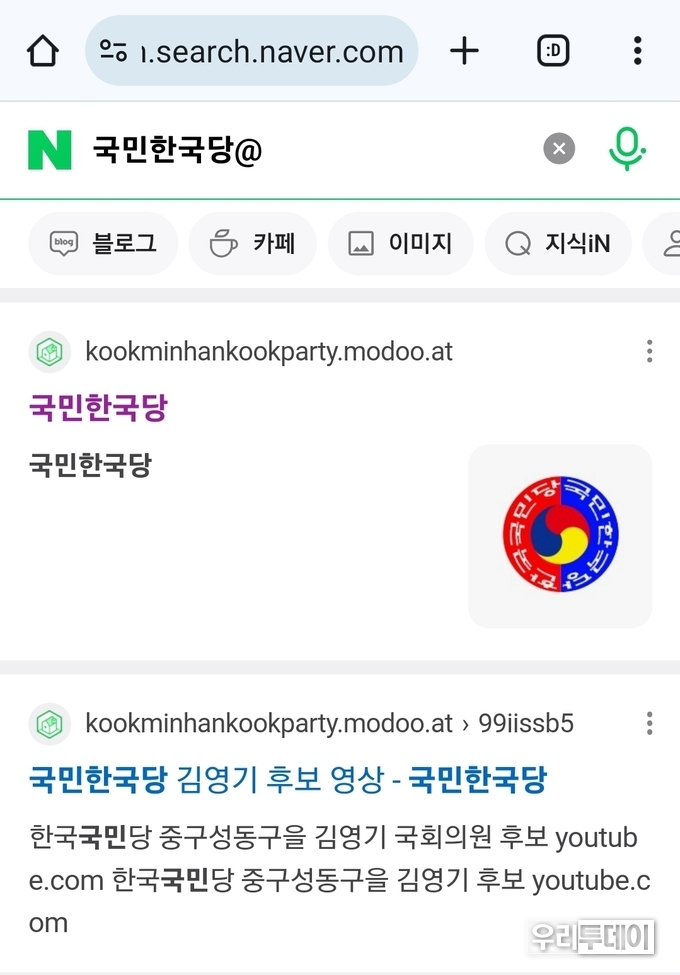This screenshot has height=975, width=680.
Task: Tap the green Naver N logo
Action: 50,150
